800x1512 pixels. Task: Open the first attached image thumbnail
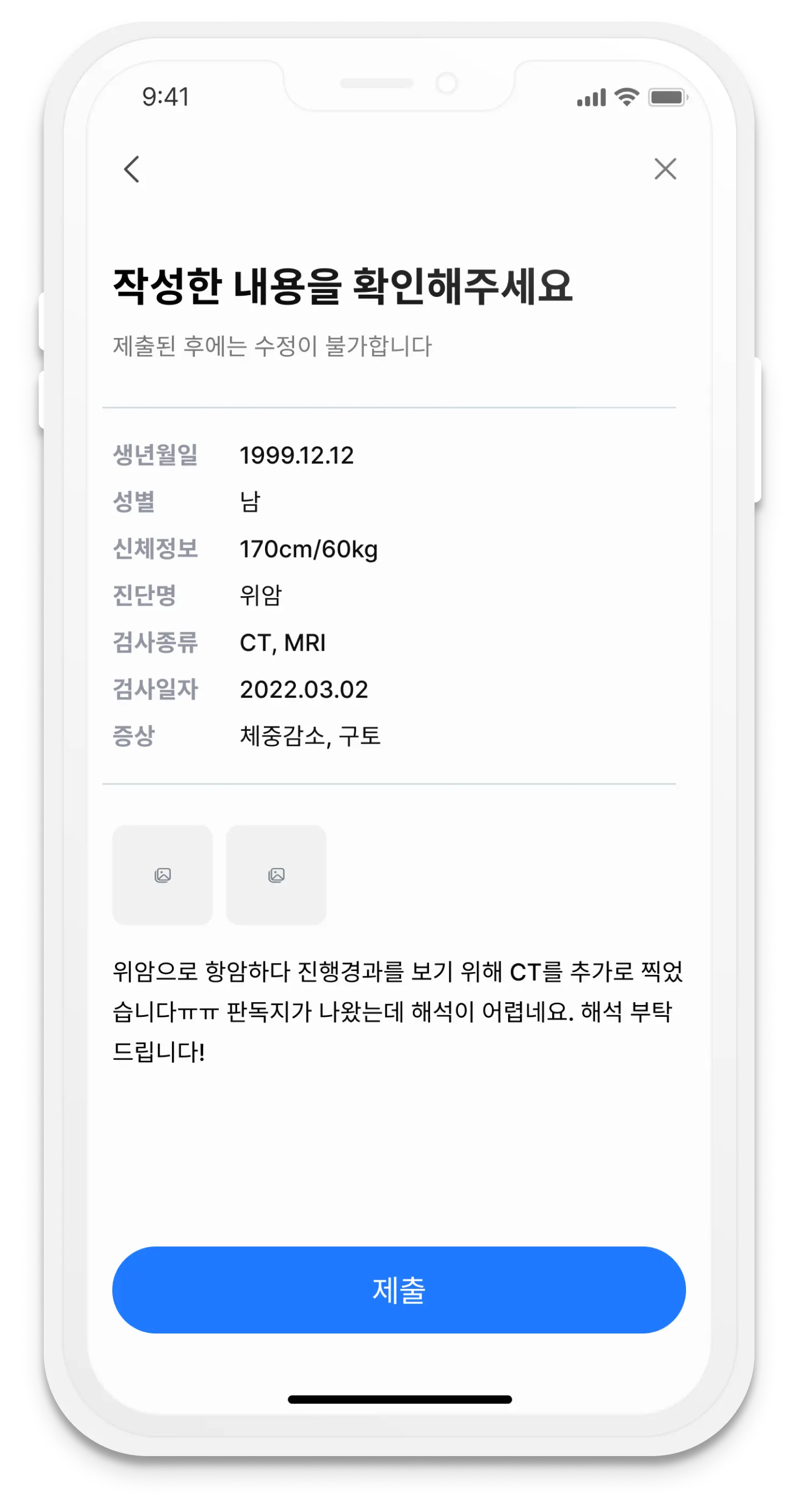(x=162, y=875)
